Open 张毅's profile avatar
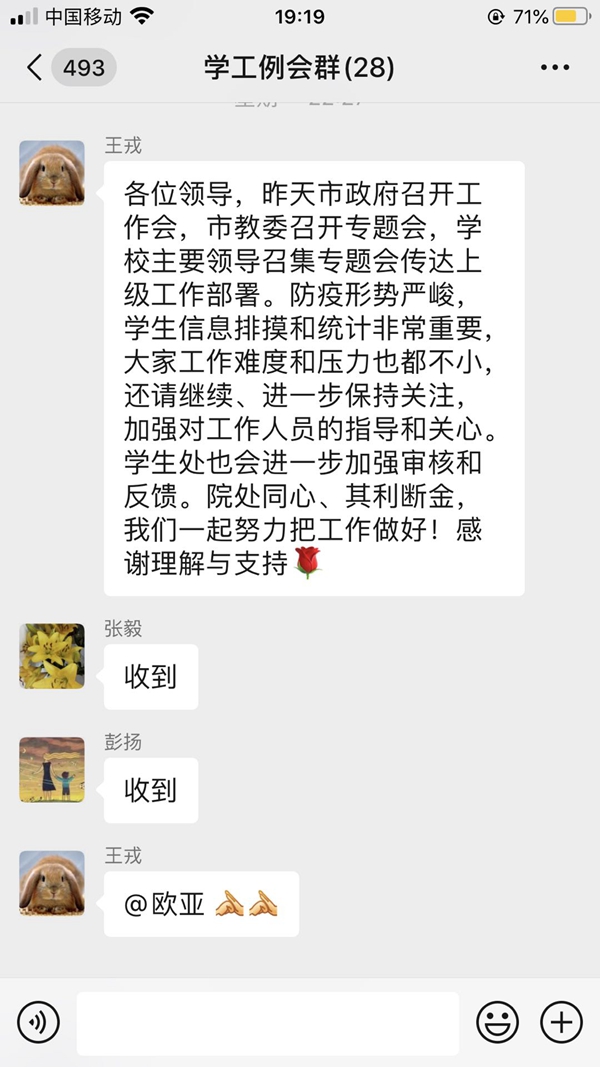 click(52, 657)
